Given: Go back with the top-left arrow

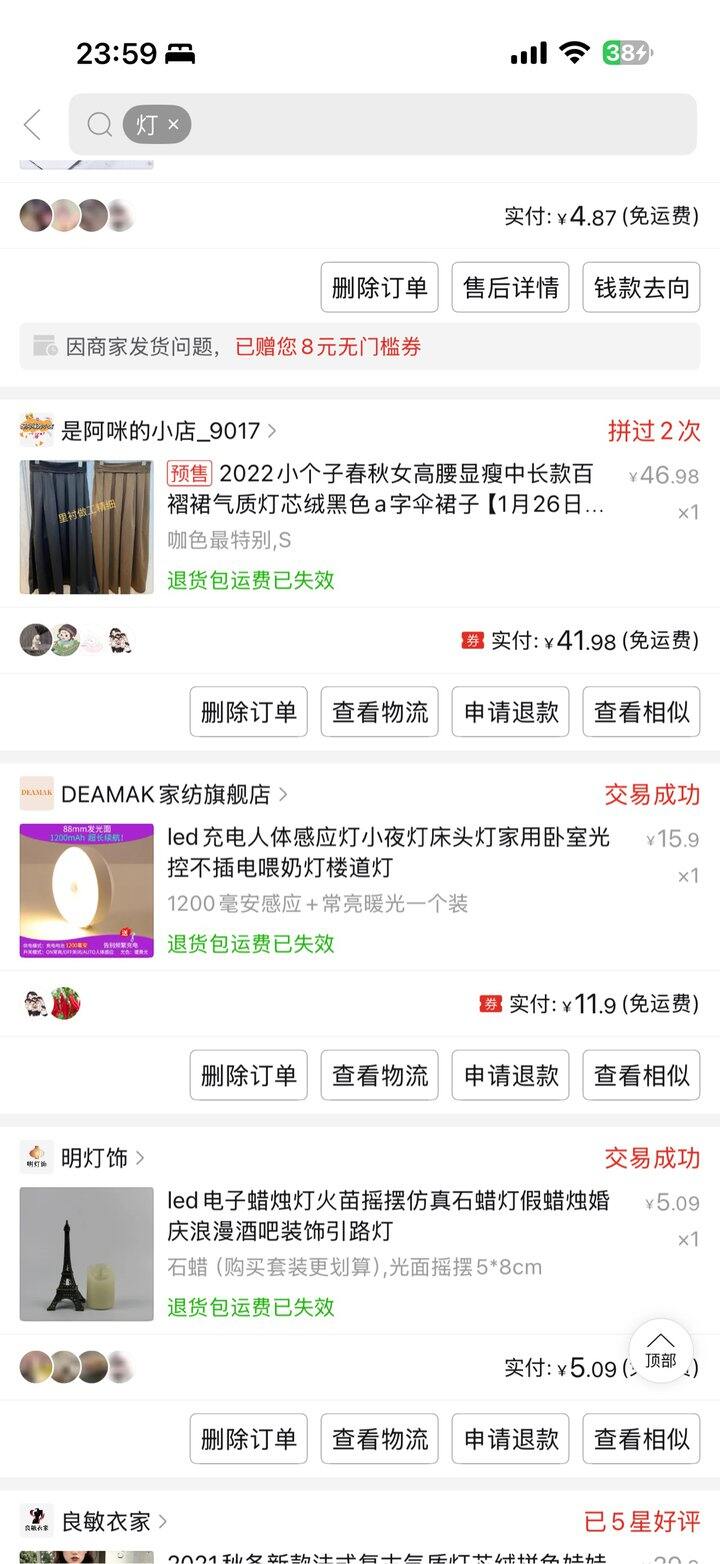Looking at the screenshot, I should 32,125.
